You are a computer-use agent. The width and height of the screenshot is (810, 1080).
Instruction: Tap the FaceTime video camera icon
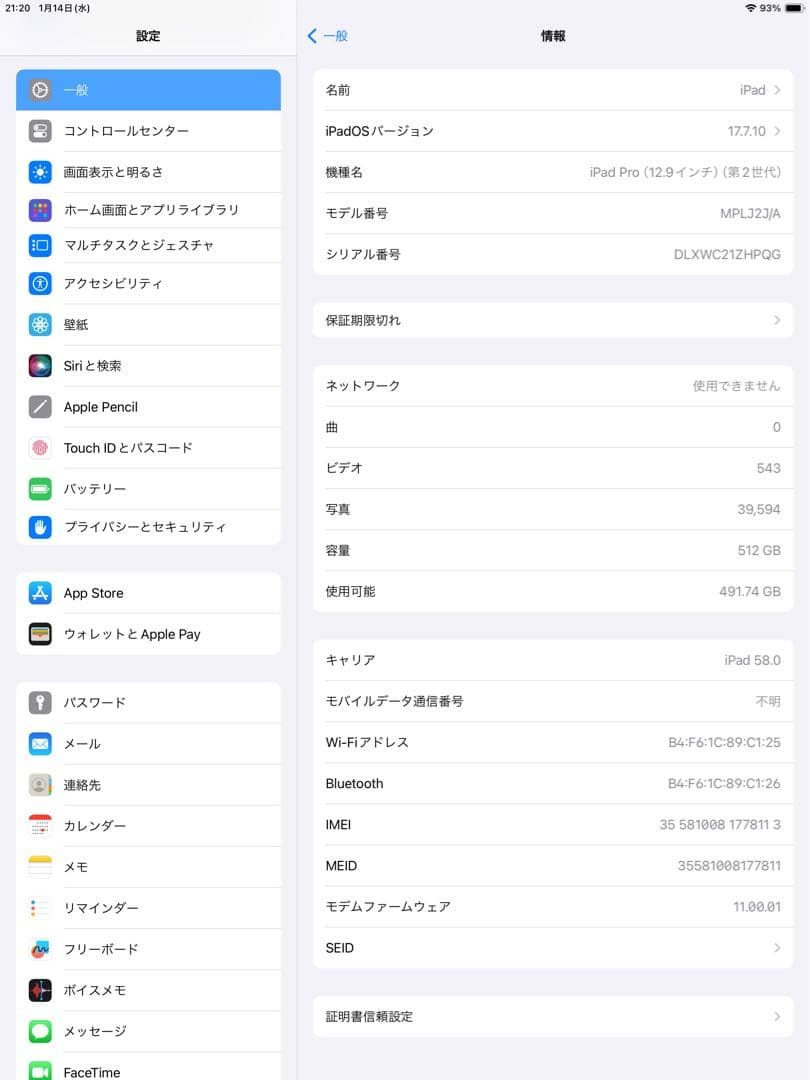pos(40,1071)
